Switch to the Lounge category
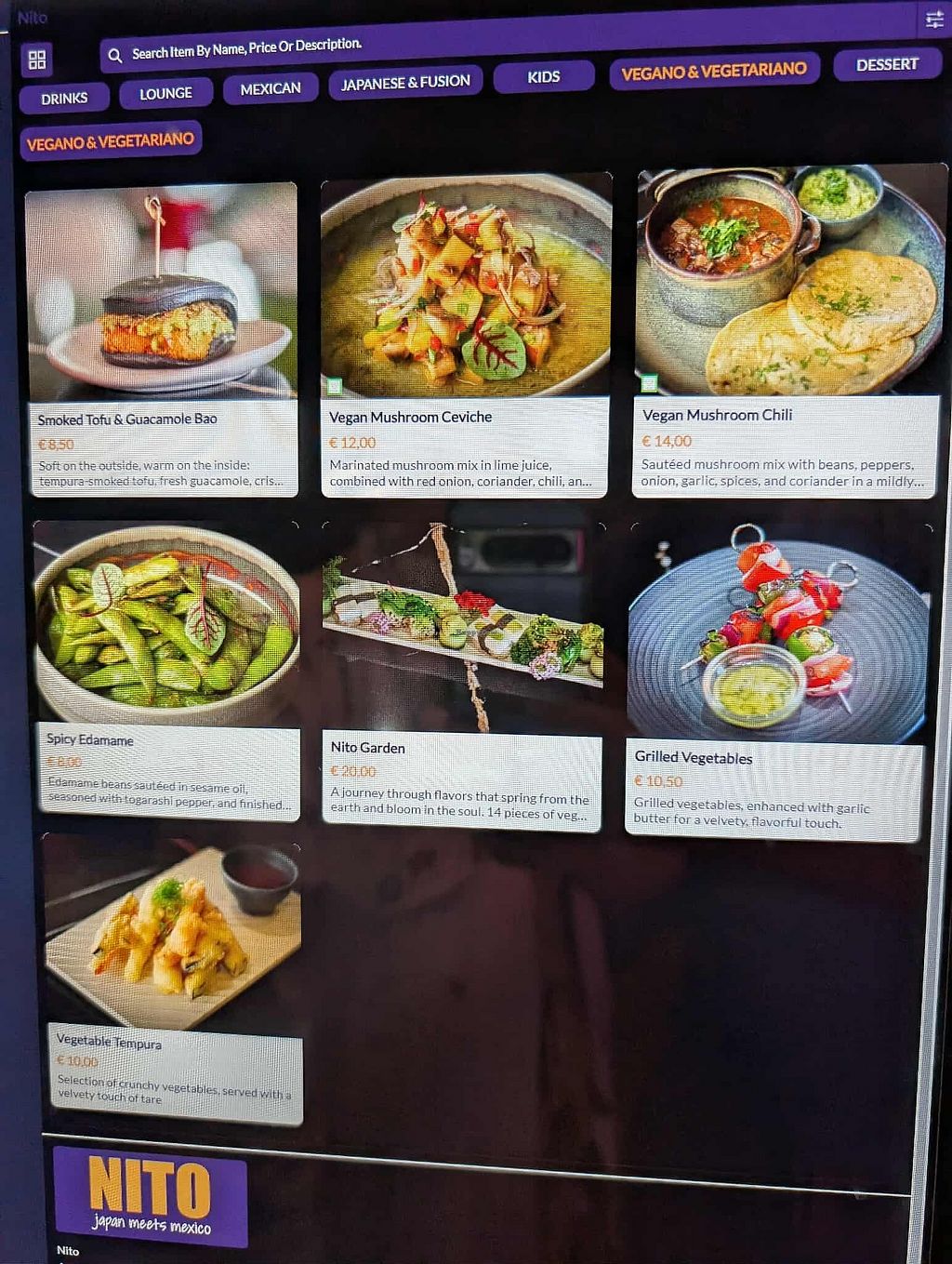The image size is (952, 1264). point(165,94)
